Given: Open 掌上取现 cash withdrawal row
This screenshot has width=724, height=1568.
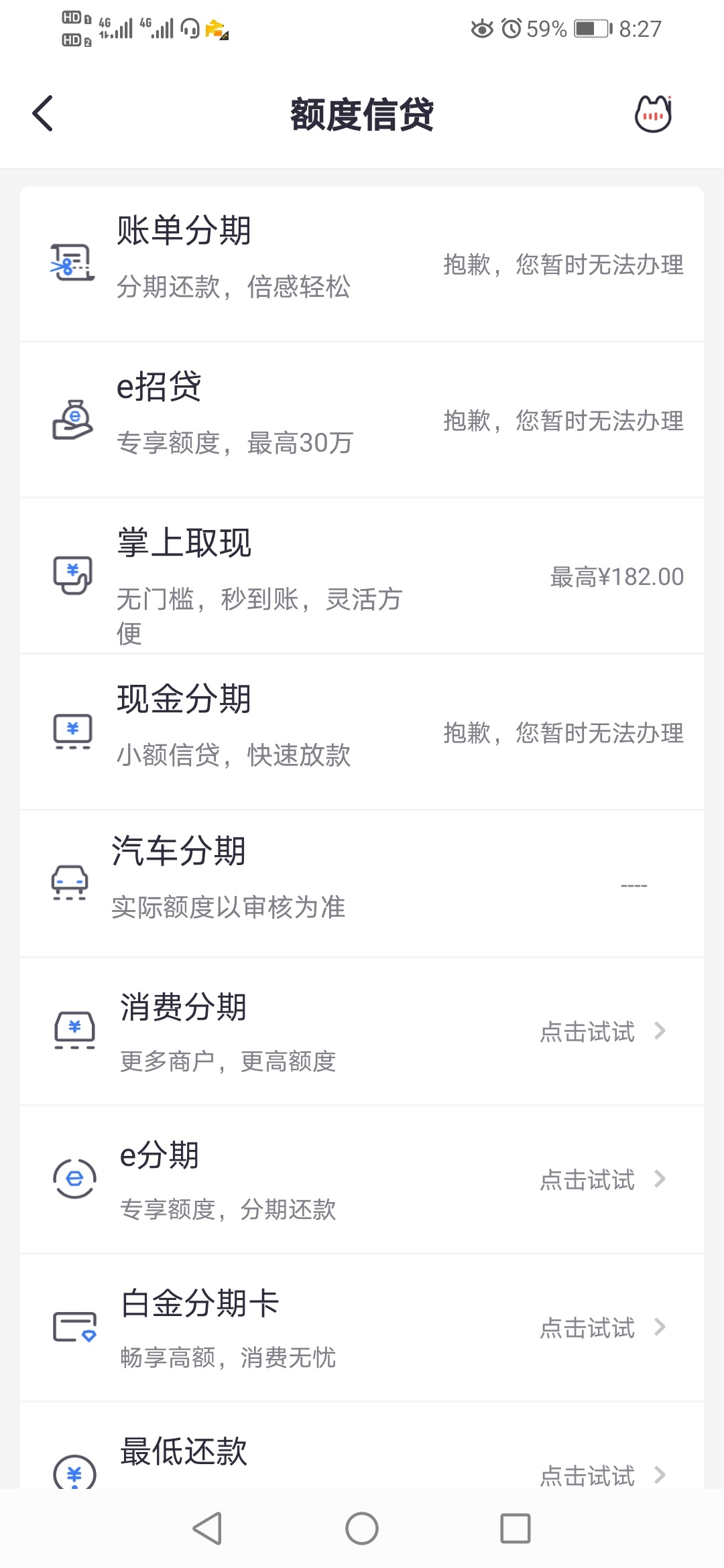Looking at the screenshot, I should (362, 576).
